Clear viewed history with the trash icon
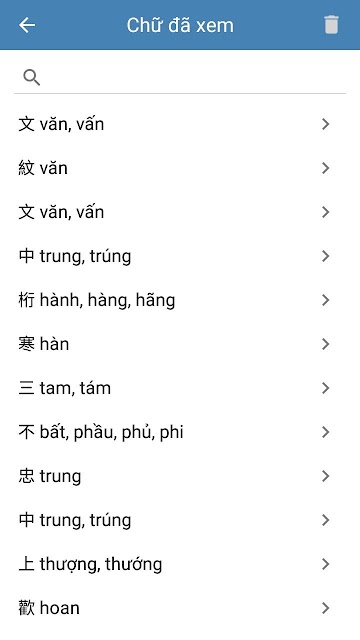 tap(331, 24)
